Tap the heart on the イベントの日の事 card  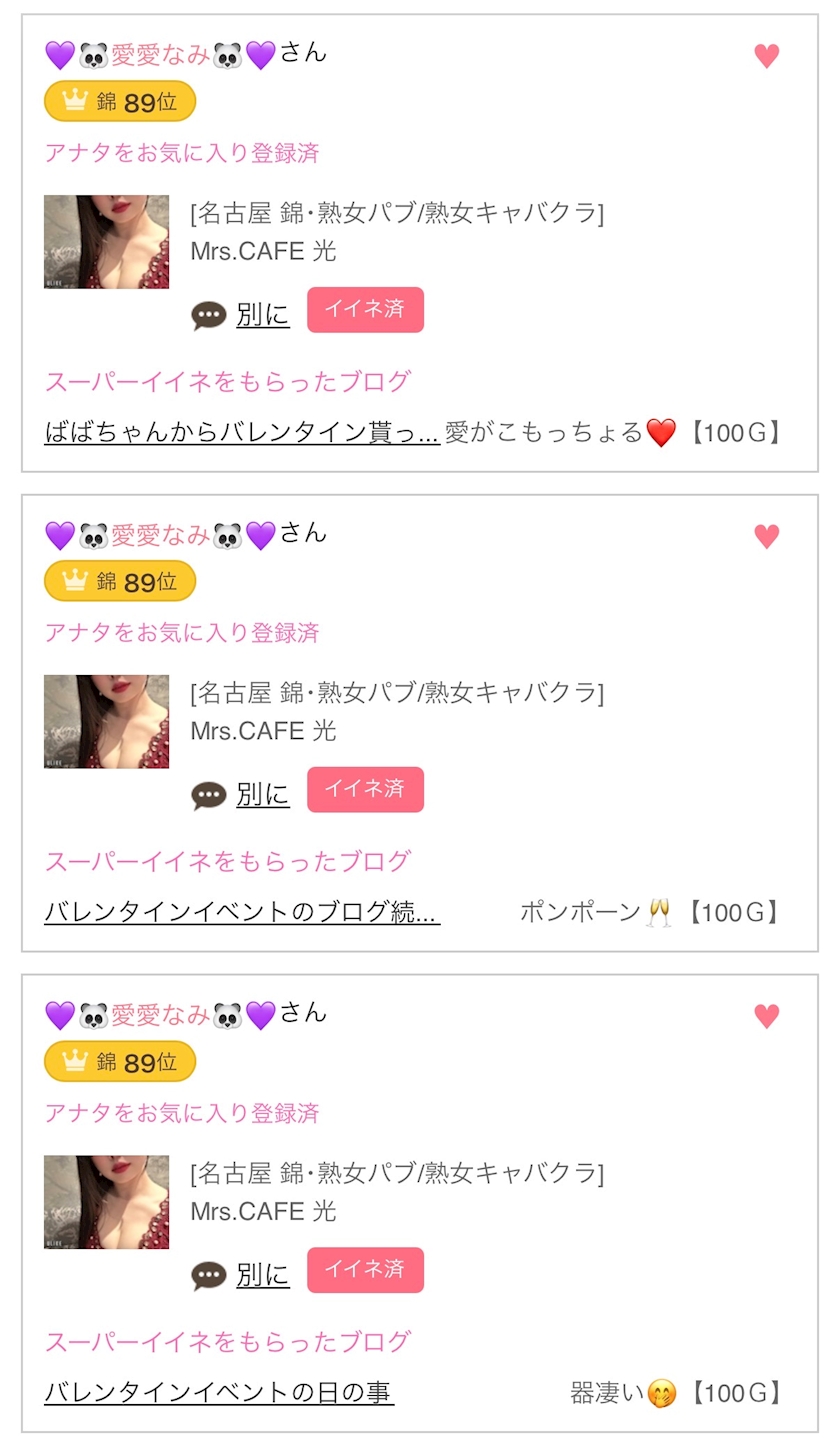pyautogui.click(x=767, y=1016)
